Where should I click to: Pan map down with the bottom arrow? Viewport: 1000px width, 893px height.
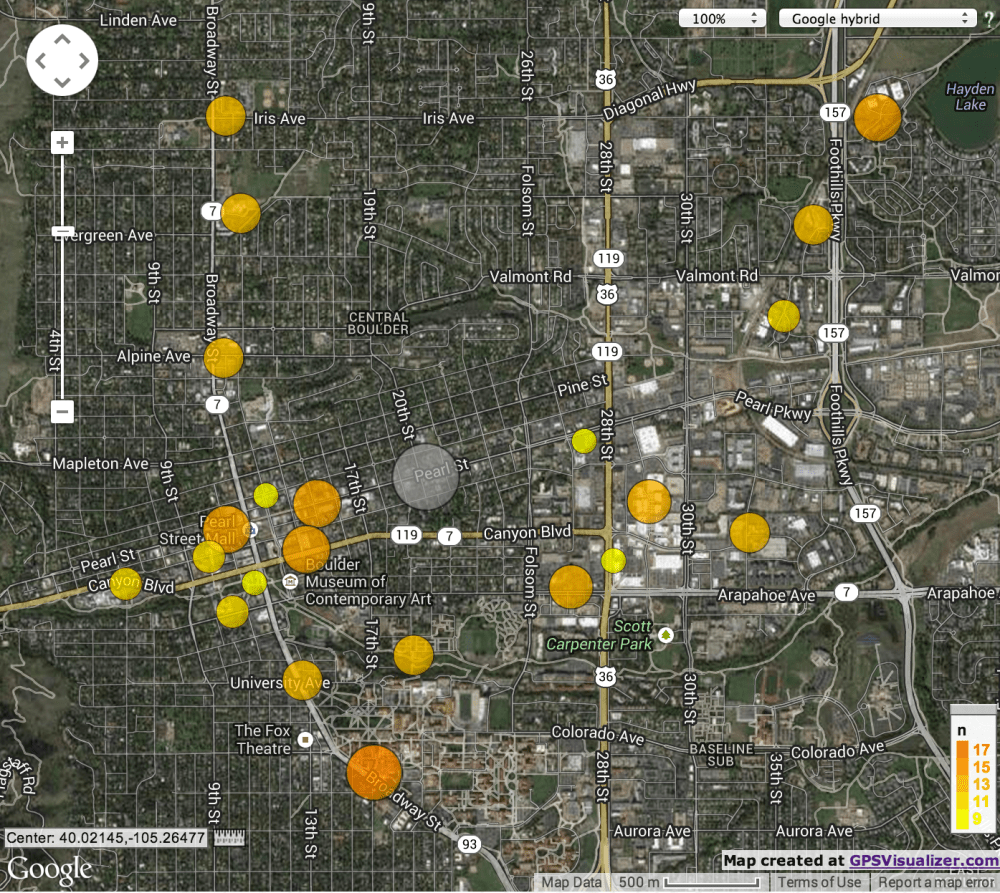pyautogui.click(x=62, y=83)
